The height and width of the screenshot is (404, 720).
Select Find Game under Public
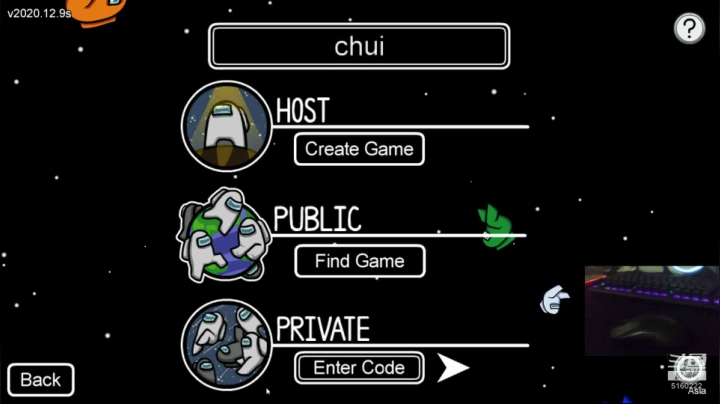(359, 261)
